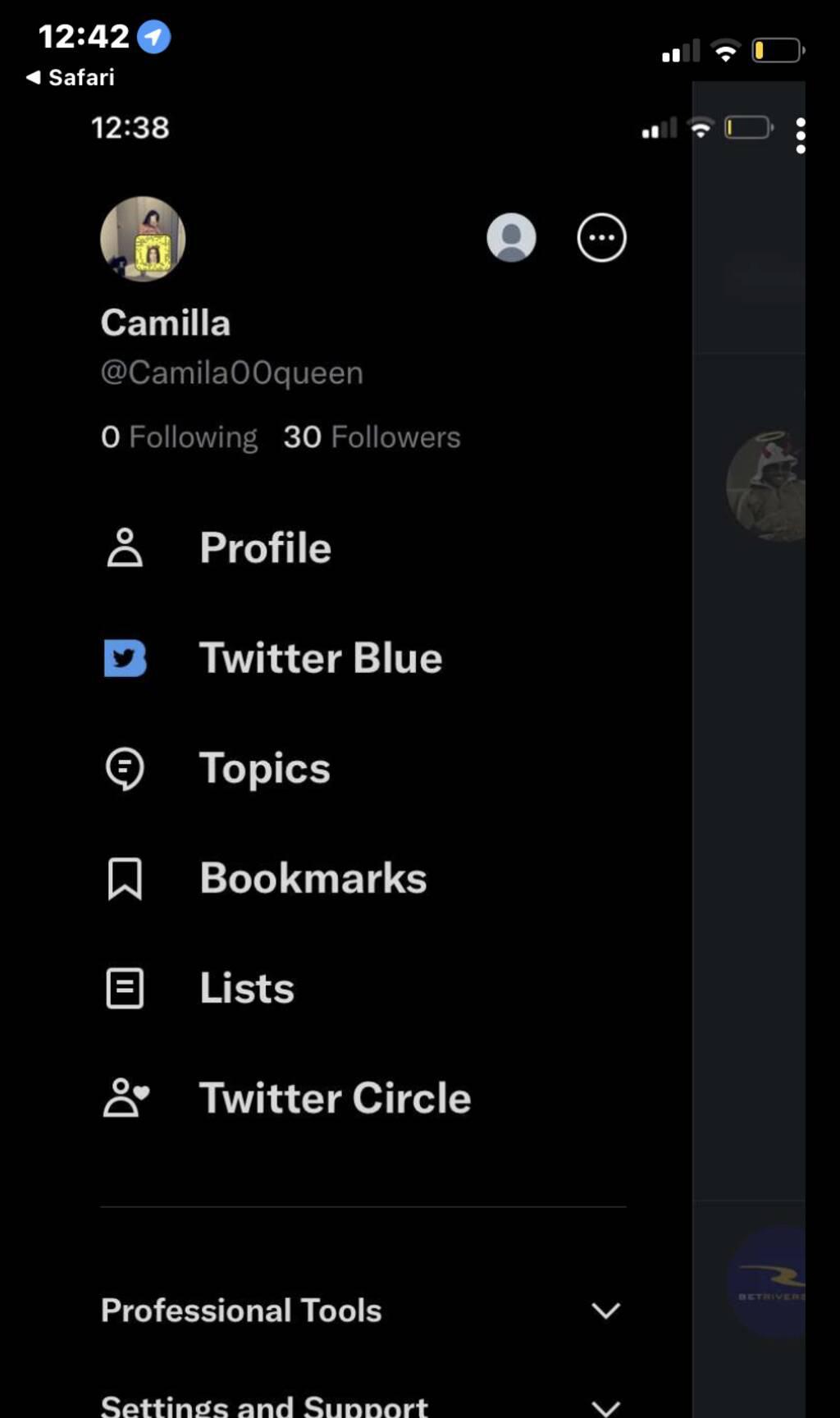
Task: Open Bookmarks
Action: [313, 878]
